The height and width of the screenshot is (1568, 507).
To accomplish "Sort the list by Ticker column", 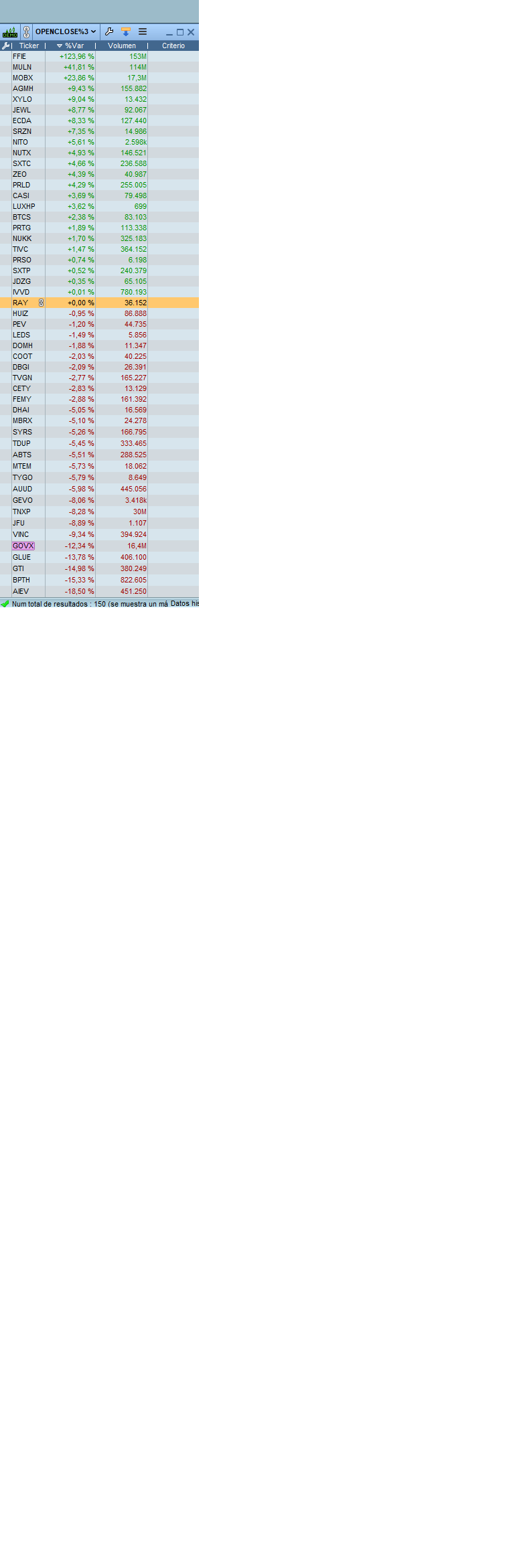I will [x=29, y=46].
